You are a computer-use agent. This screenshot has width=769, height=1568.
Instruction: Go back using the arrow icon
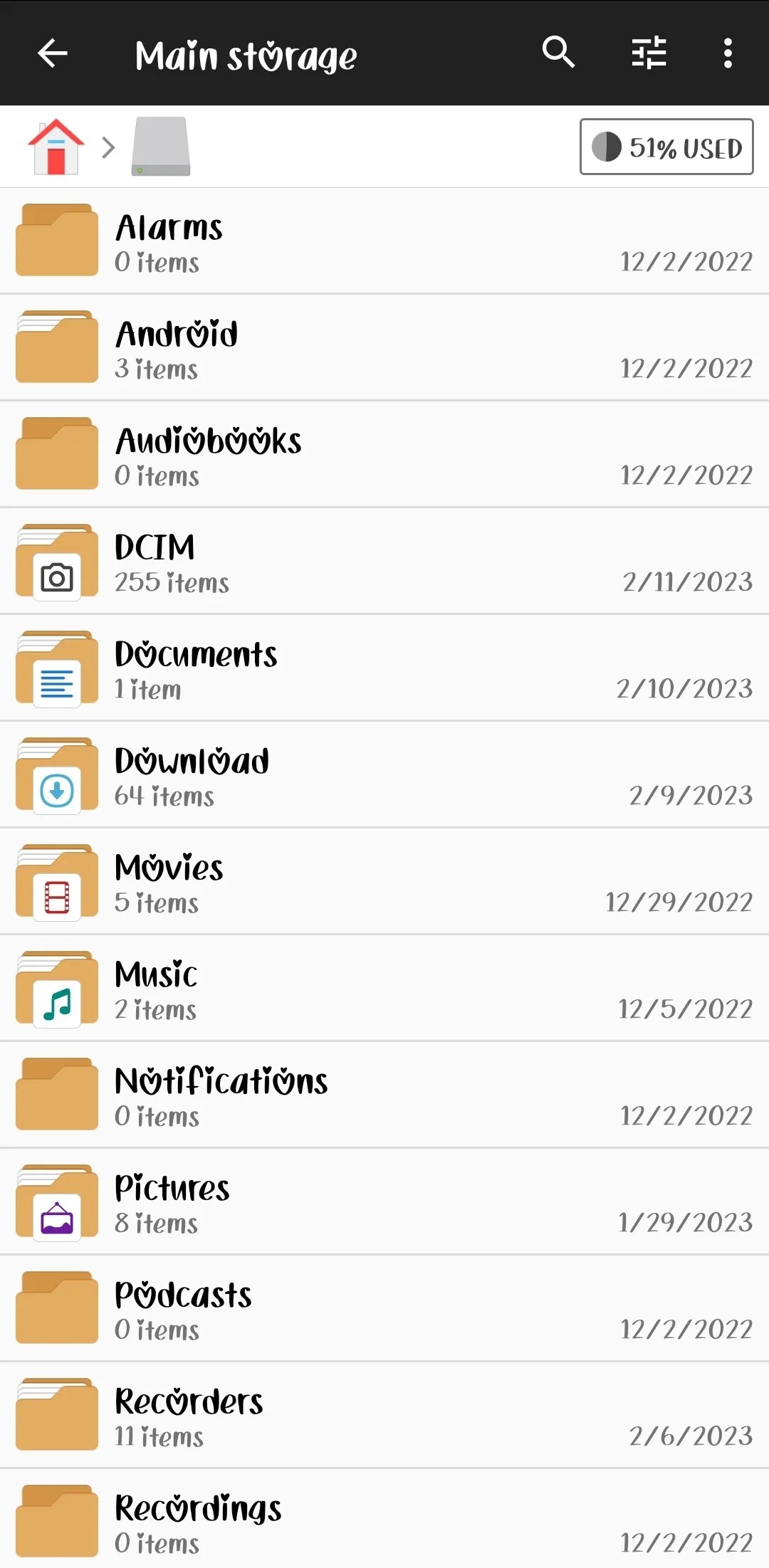(52, 53)
